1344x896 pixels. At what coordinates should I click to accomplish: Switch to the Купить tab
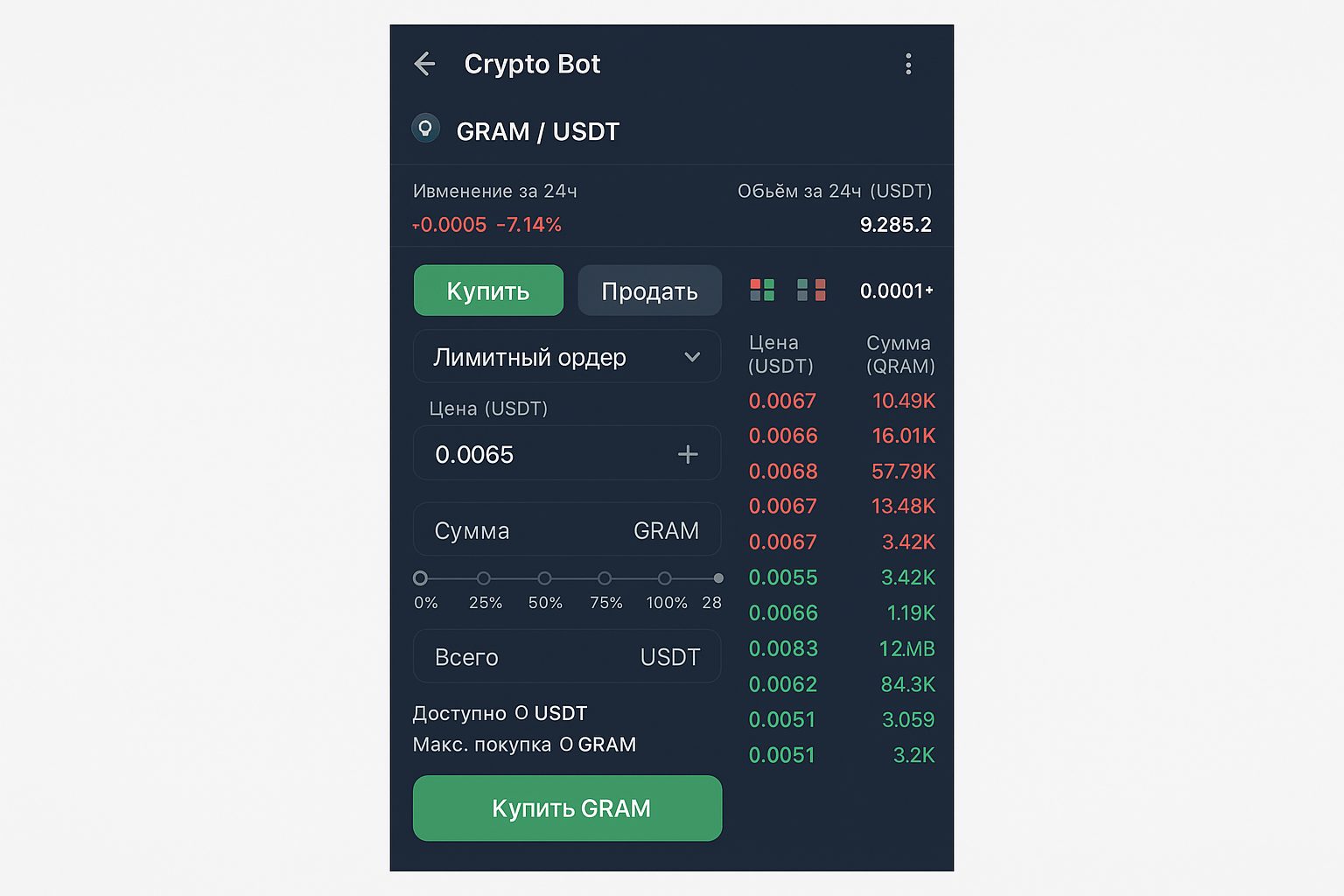488,290
